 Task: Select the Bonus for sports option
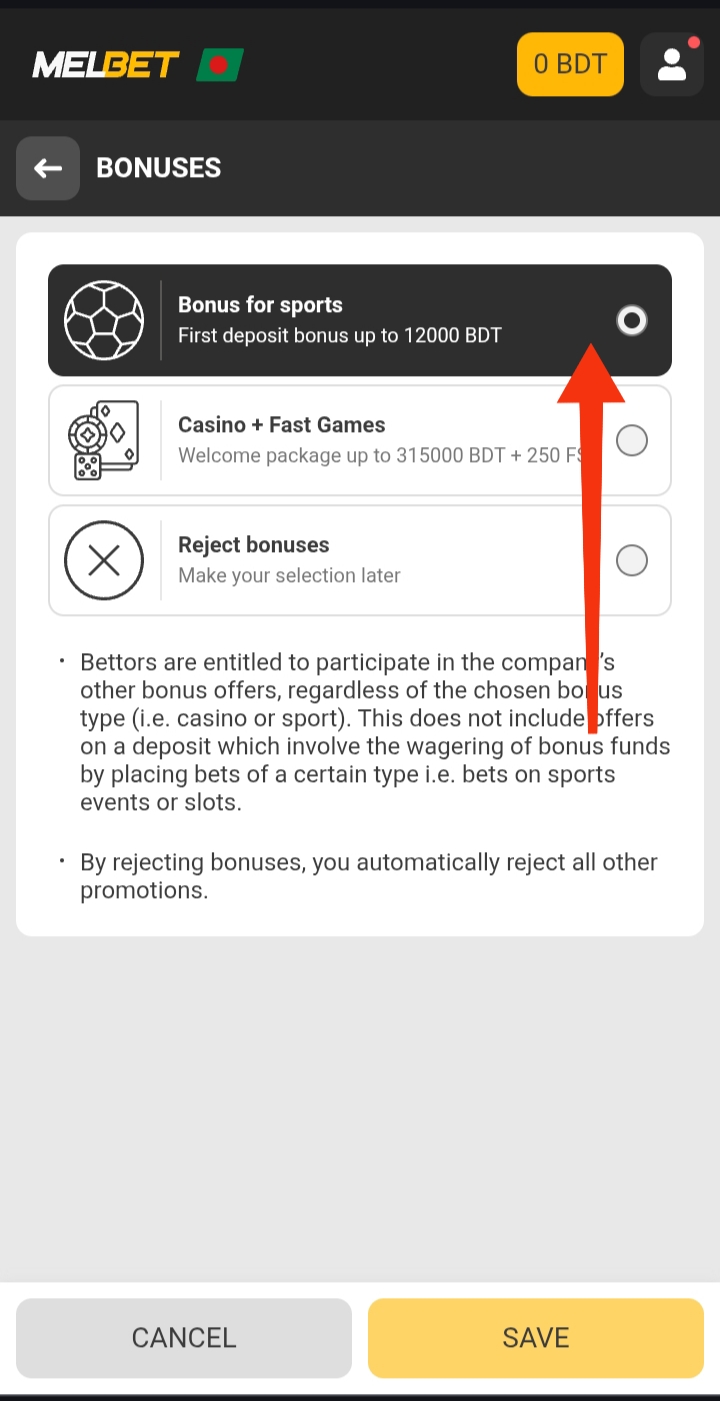click(x=631, y=320)
